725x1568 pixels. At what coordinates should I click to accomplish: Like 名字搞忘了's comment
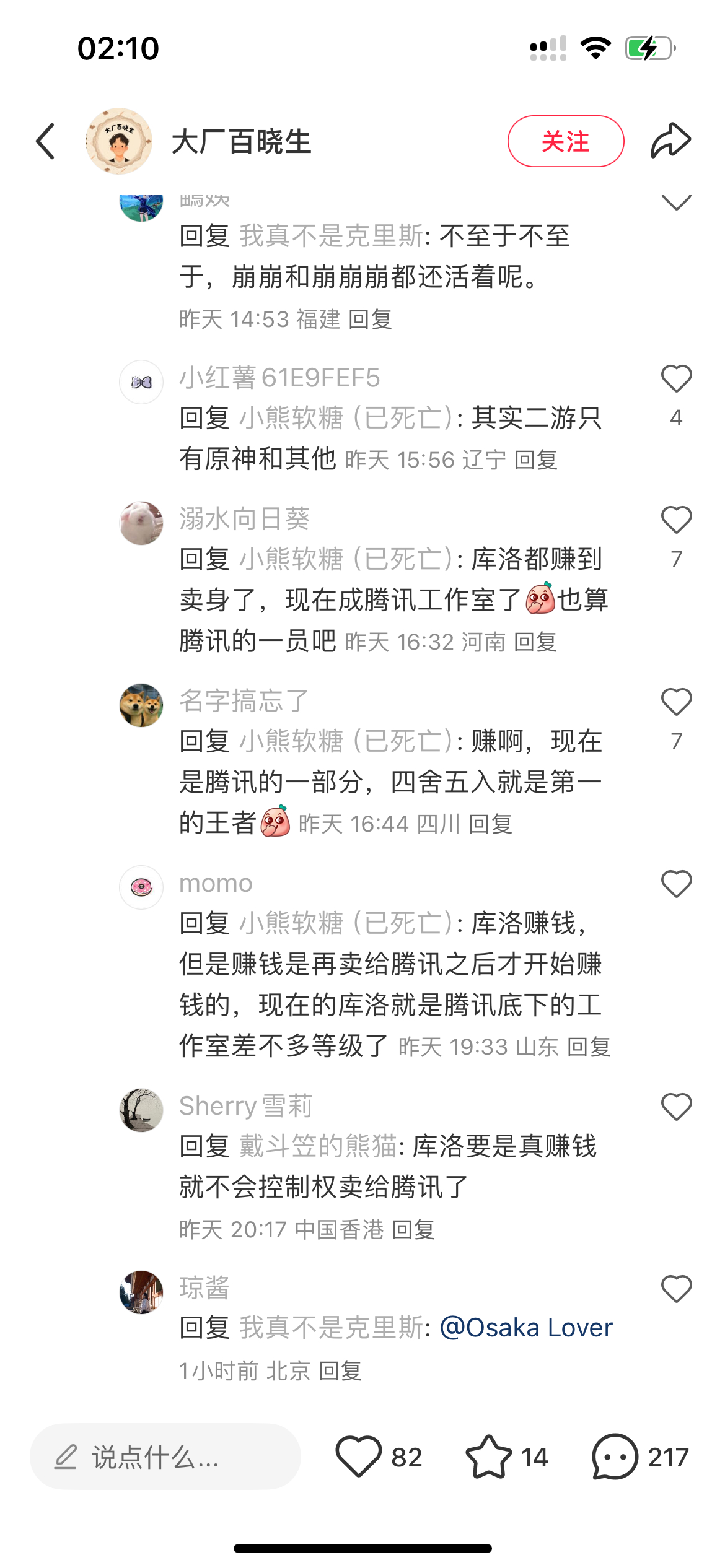click(676, 702)
